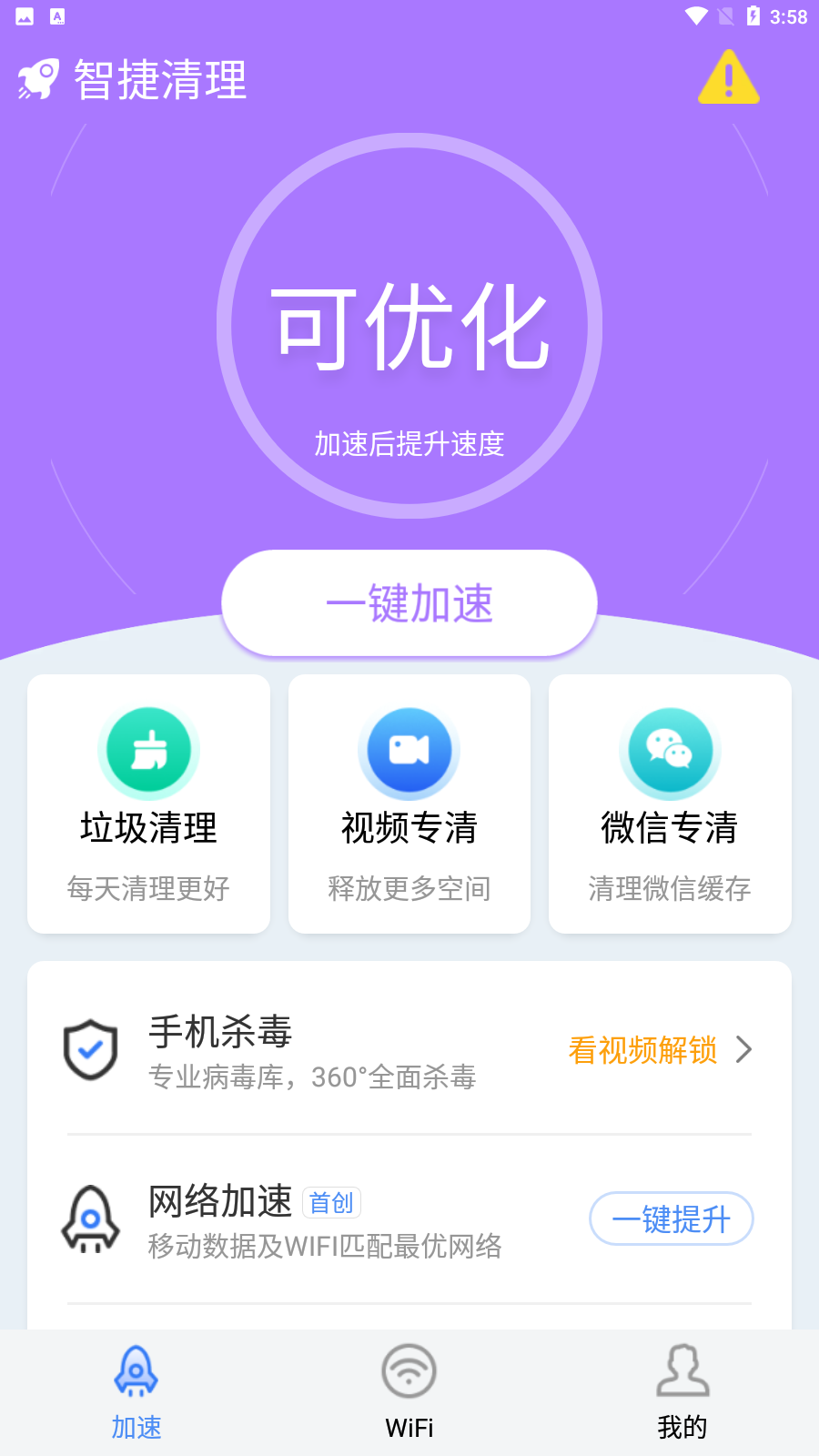
Task: Click the shield antivirus icon for 手机杀毒
Action: [90, 1049]
